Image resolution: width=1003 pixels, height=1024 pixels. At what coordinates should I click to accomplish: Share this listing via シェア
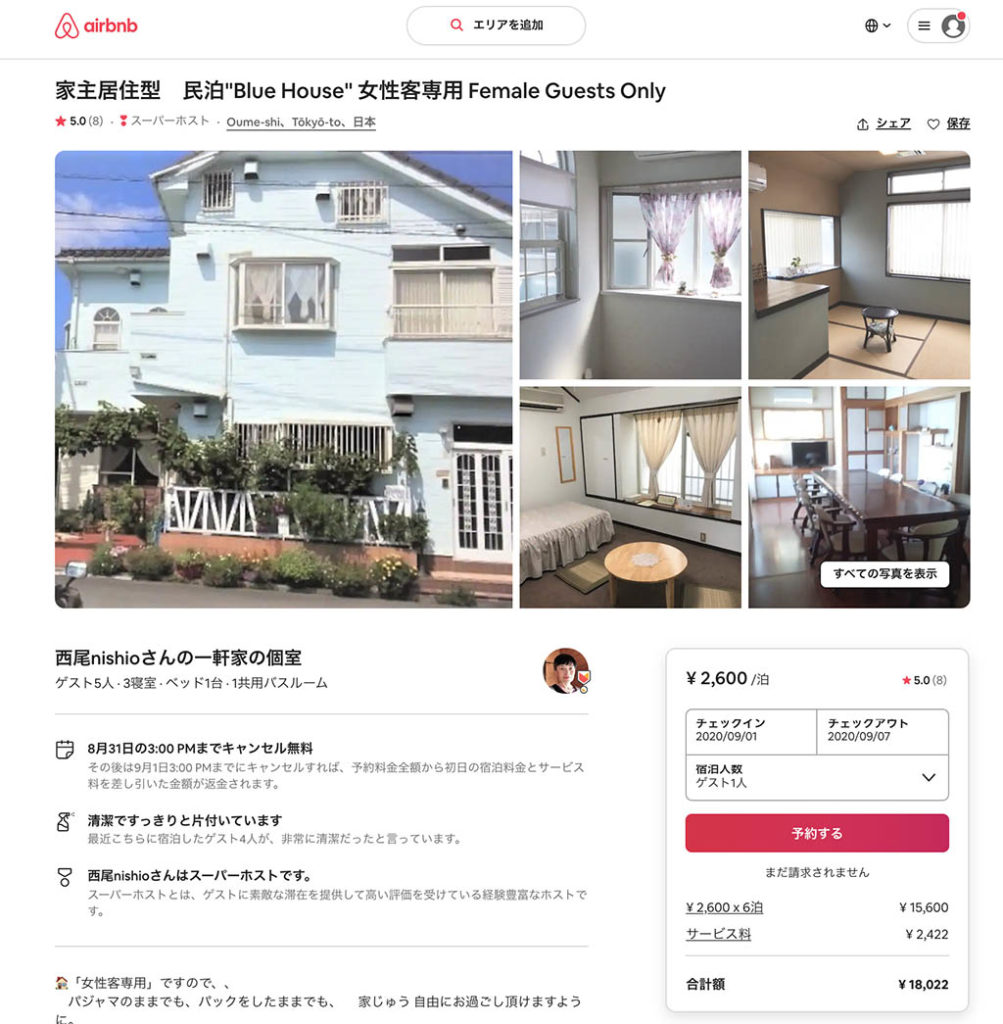pyautogui.click(x=884, y=124)
